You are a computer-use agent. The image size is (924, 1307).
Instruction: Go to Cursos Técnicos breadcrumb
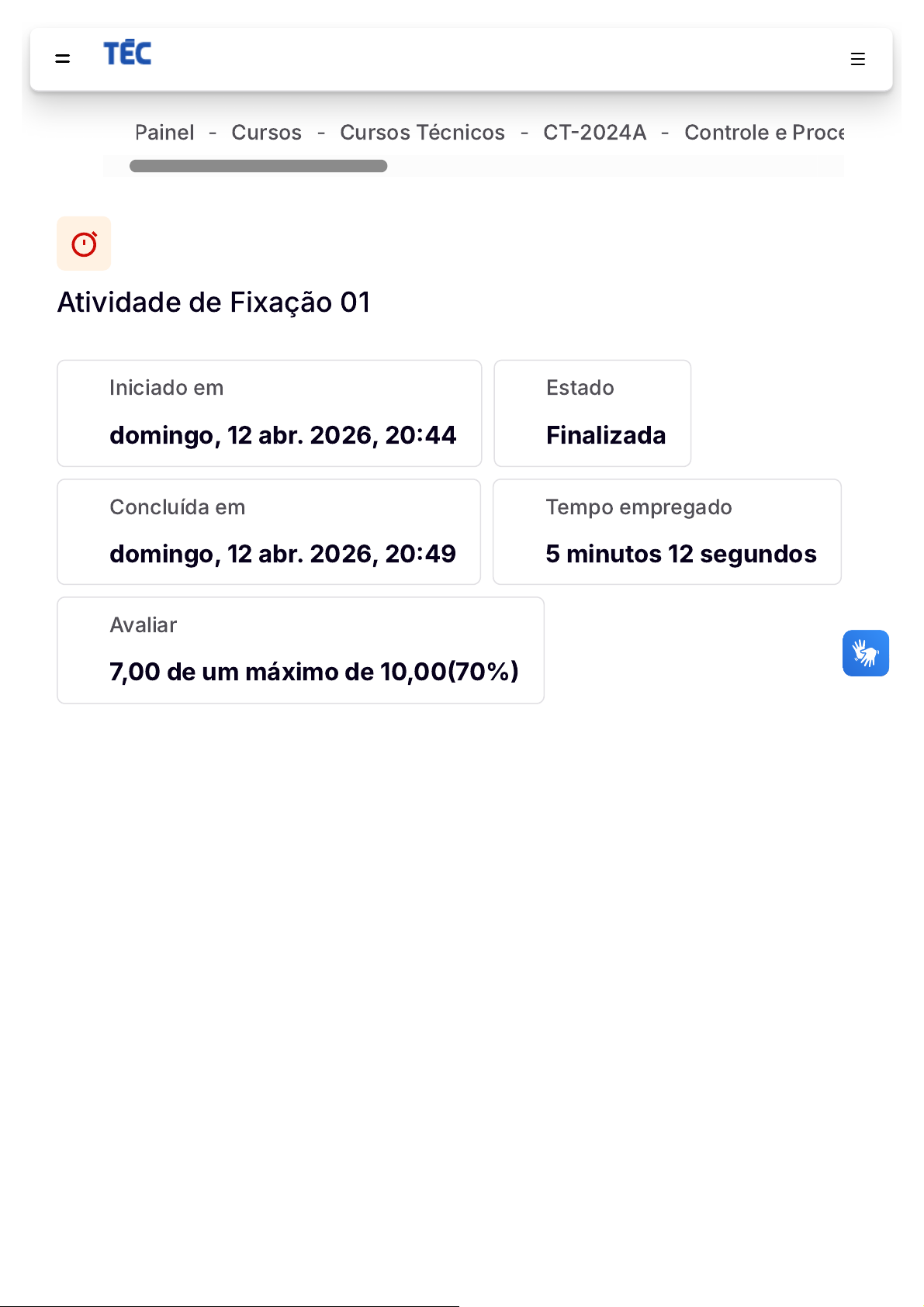pos(422,133)
